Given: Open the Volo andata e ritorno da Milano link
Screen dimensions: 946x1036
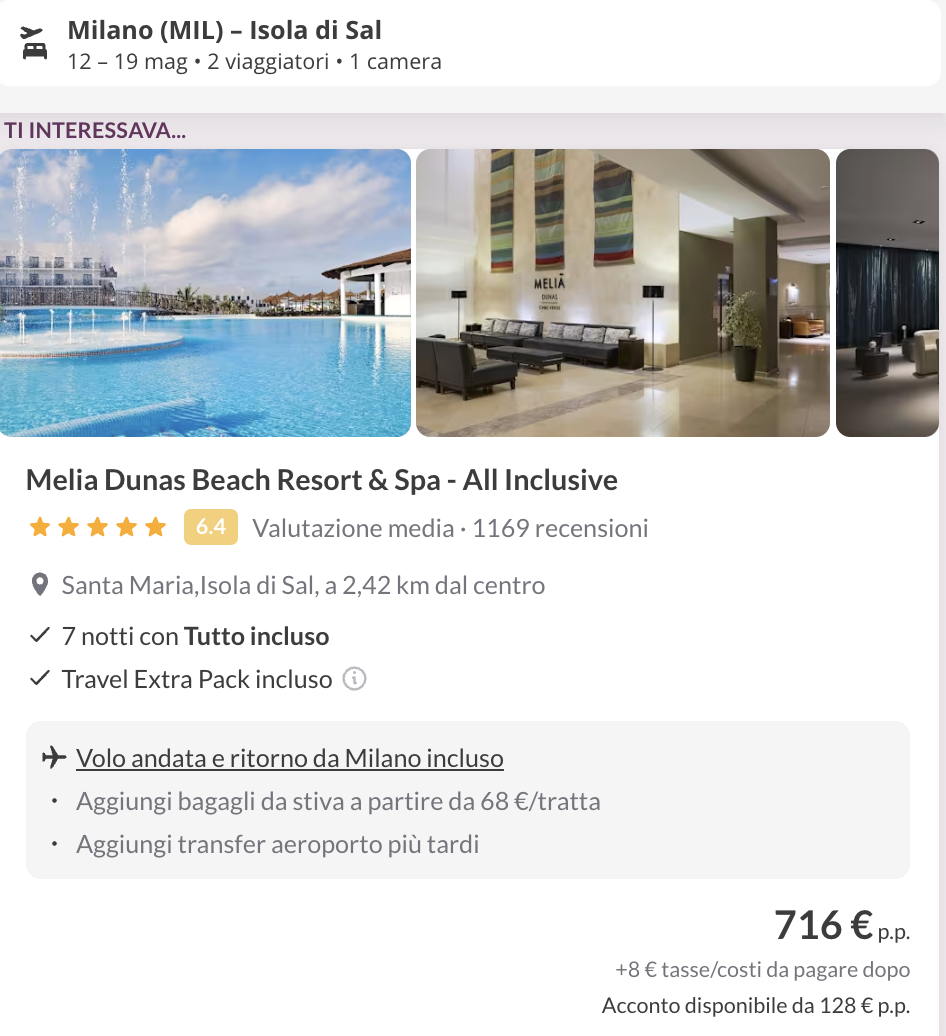Looking at the screenshot, I should pyautogui.click(x=289, y=758).
